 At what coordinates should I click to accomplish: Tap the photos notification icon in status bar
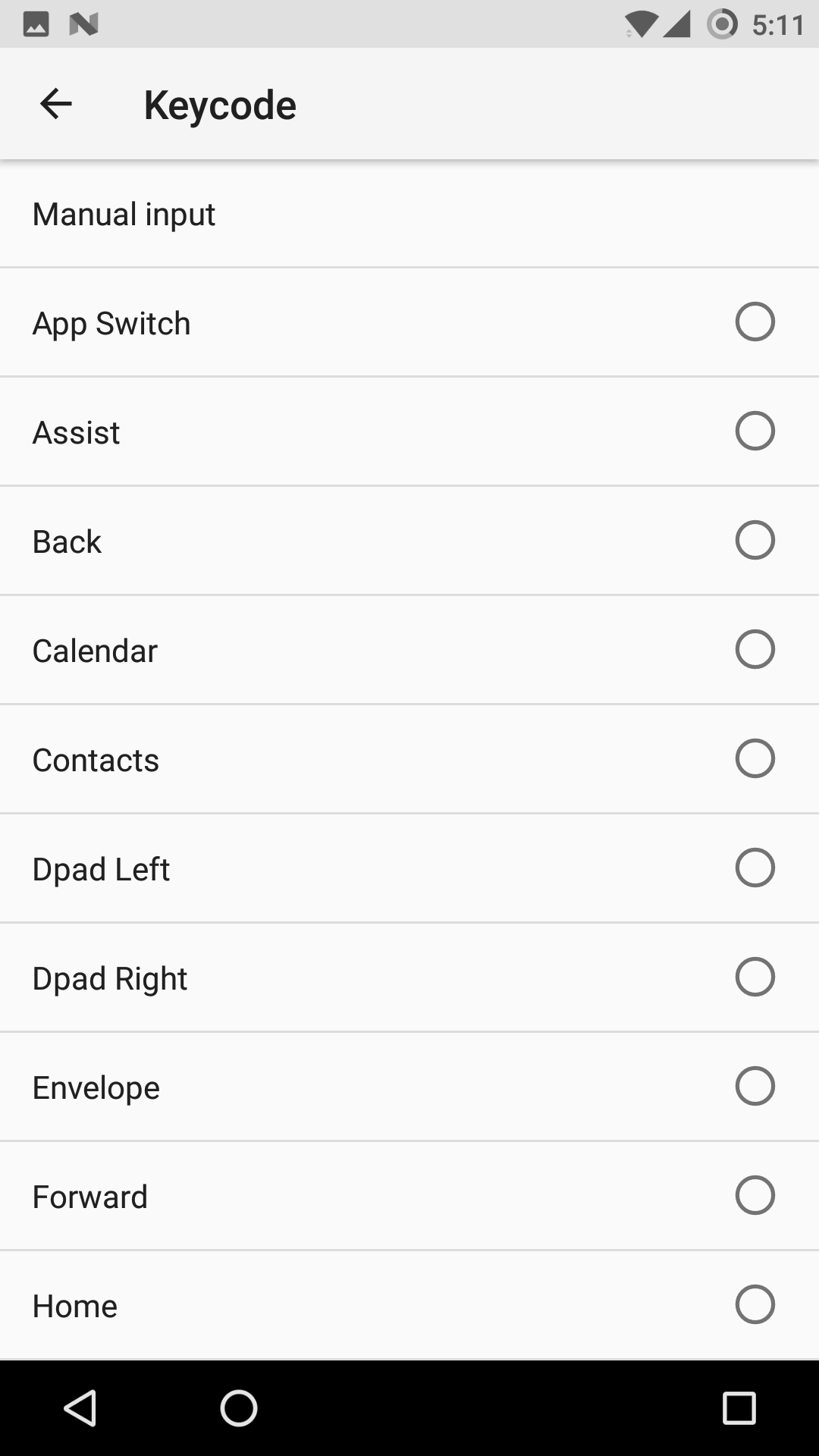tap(36, 24)
